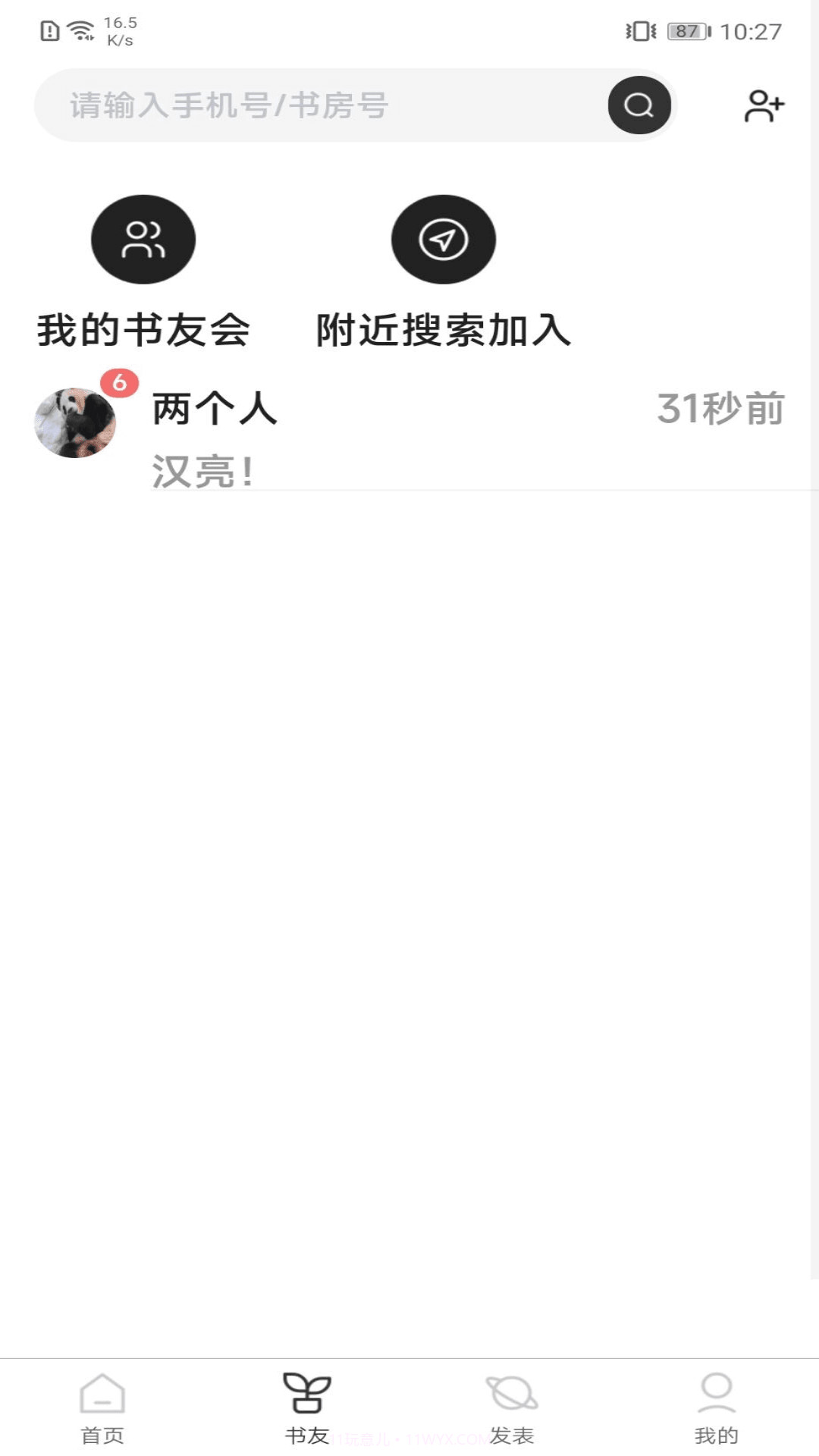Tap the 汉亮 message preview text
The width and height of the screenshot is (819, 1456).
[200, 468]
